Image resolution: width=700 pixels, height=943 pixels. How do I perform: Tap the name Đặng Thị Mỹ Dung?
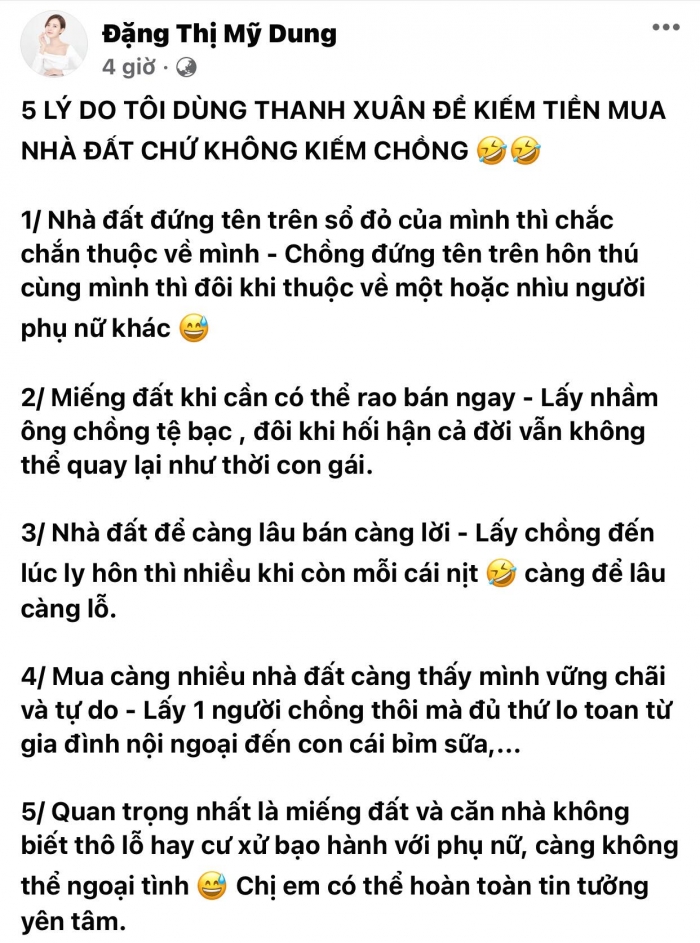(x=219, y=34)
